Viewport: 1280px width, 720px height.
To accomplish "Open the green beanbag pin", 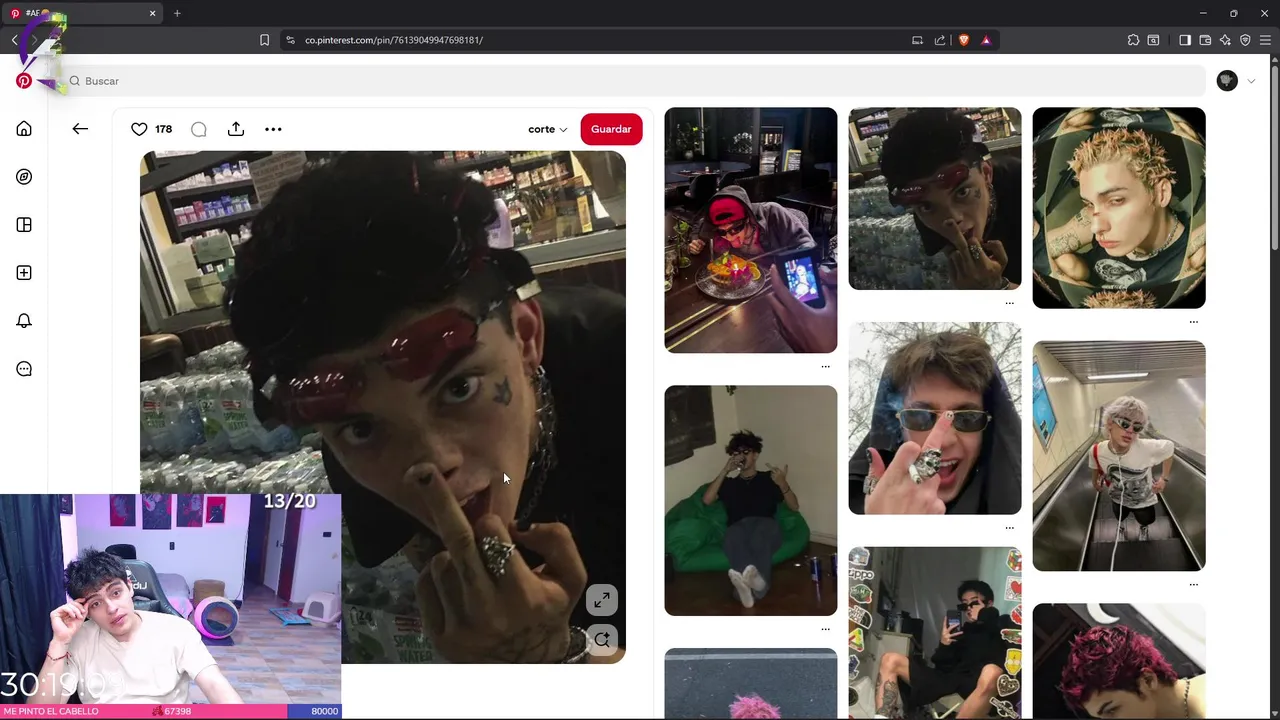I will point(750,500).
